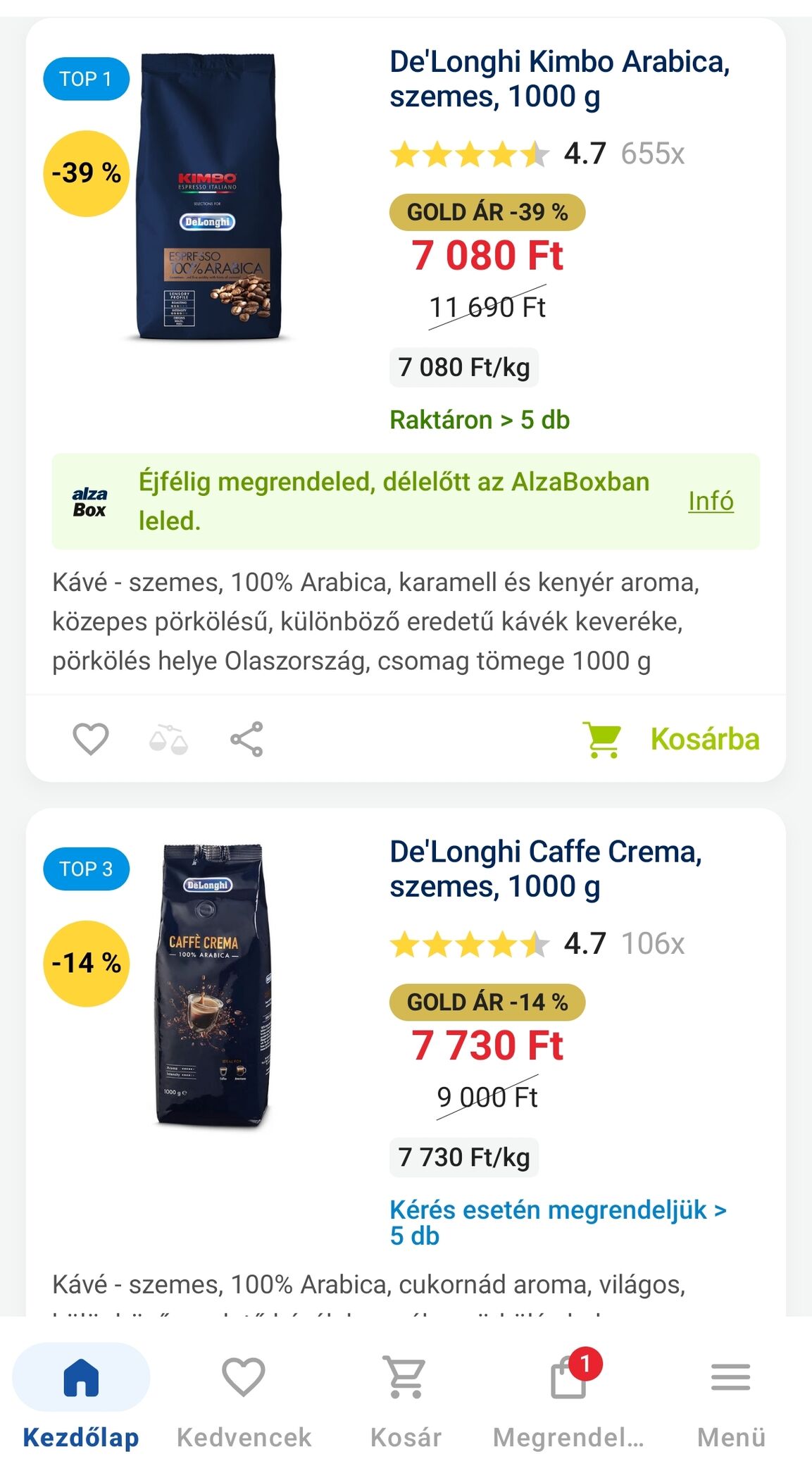Open the Kosár cart tab
The image size is (812, 1473).
406,1396
